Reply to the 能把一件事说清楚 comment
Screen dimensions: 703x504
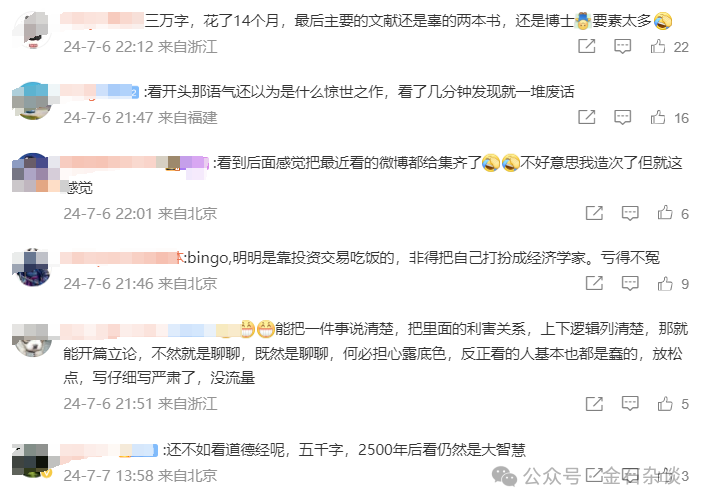[x=629, y=404]
